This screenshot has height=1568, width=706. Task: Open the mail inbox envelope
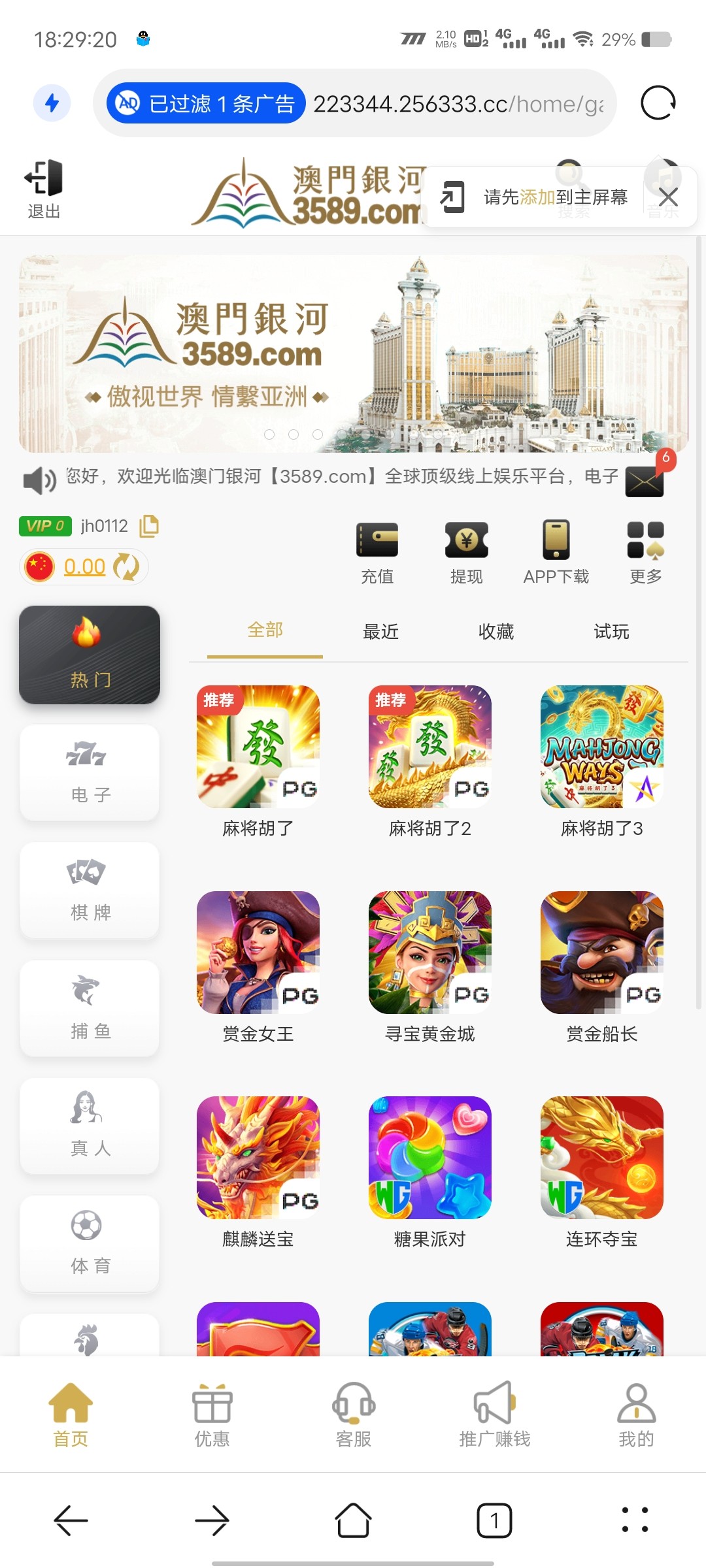tap(645, 482)
